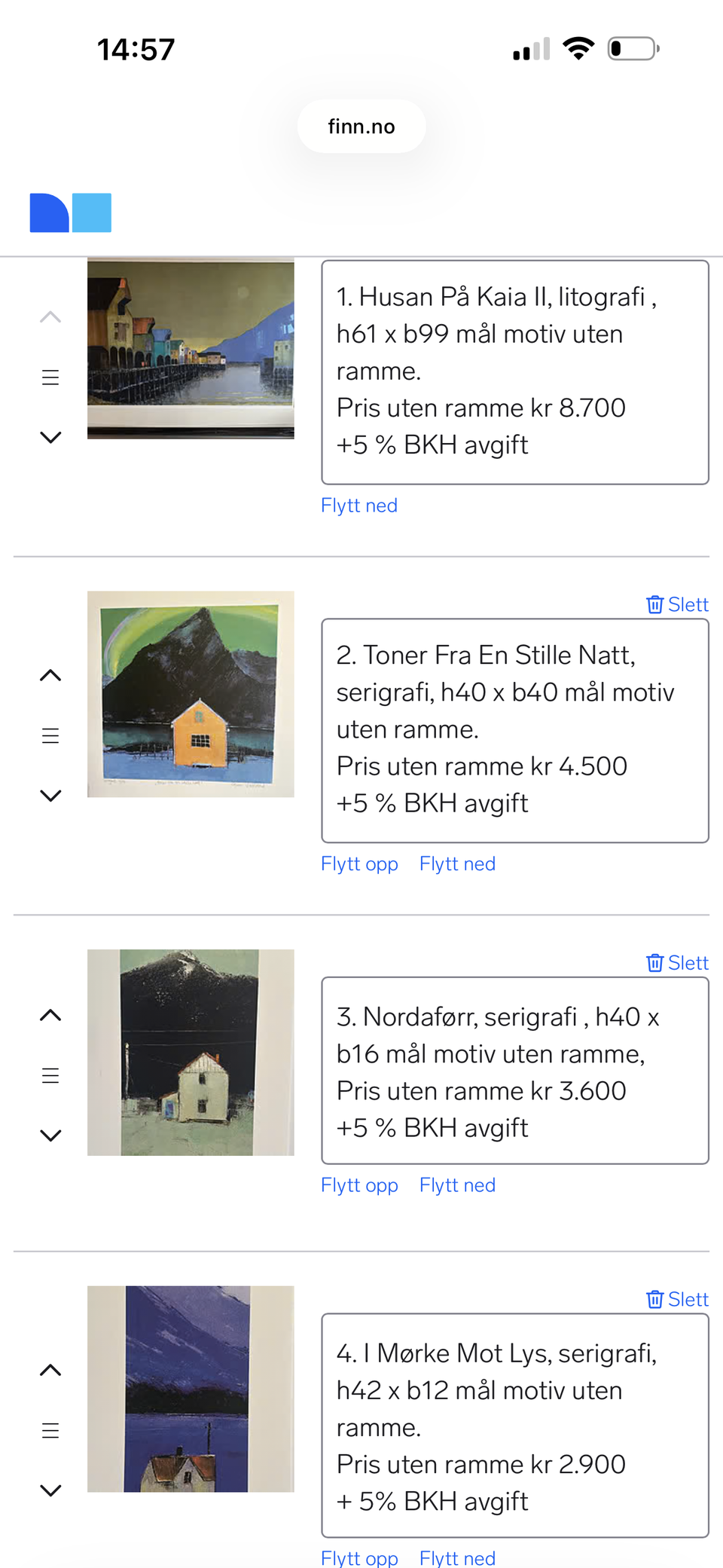
Task: Click the up chevron beside I Mørke Mot Lys
Action: click(50, 1369)
